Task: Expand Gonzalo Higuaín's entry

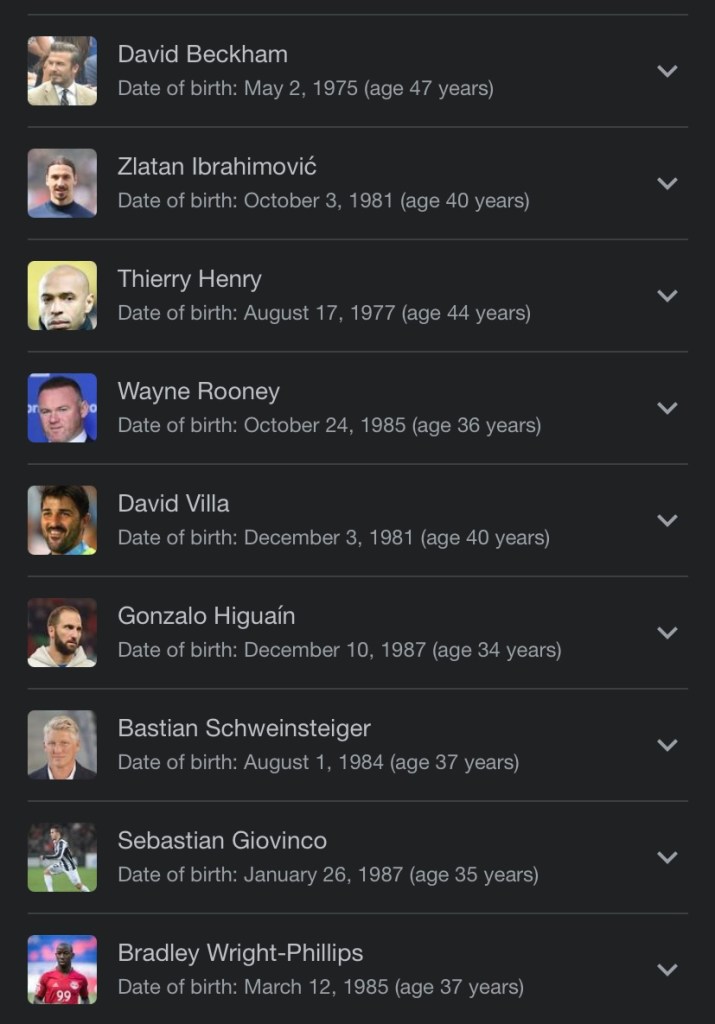Action: [x=667, y=632]
